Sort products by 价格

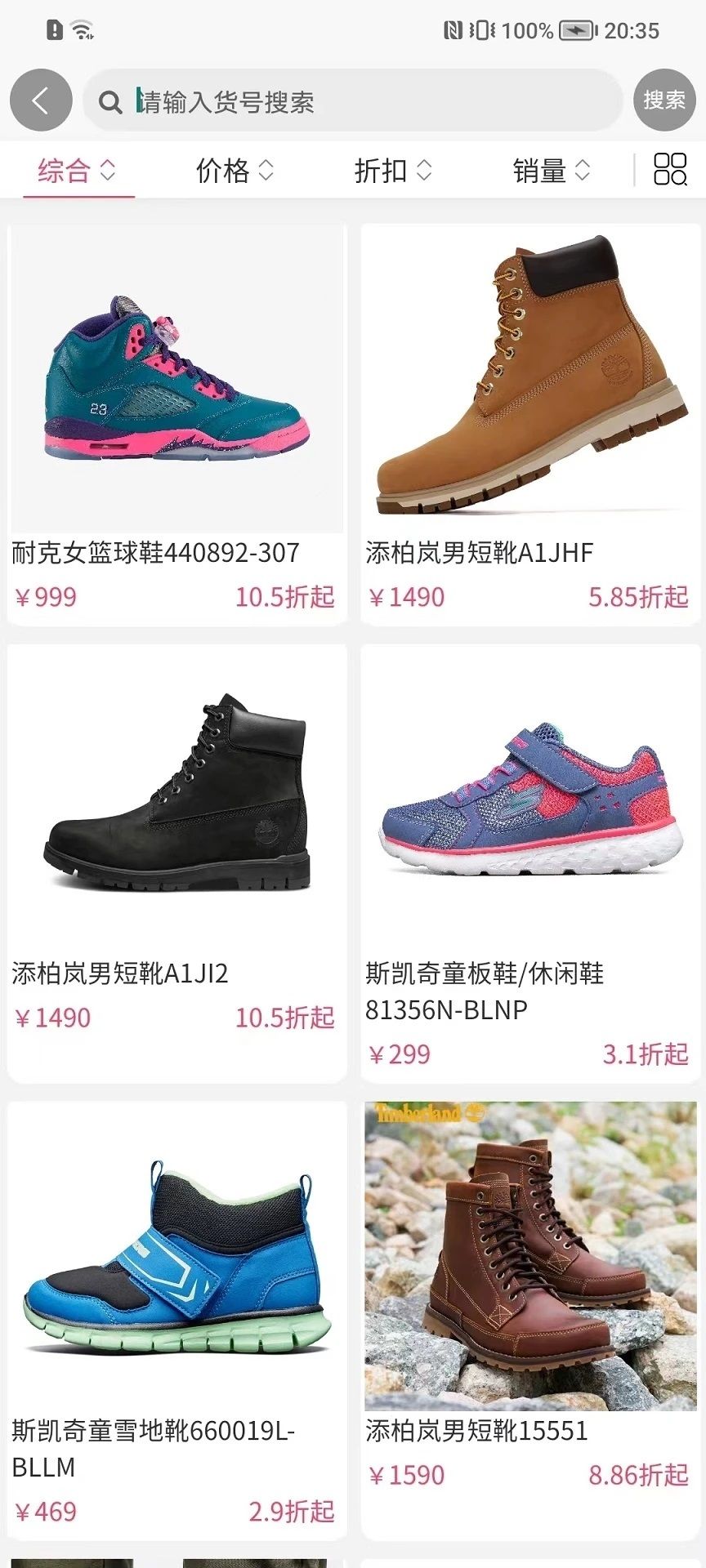pyautogui.click(x=235, y=171)
